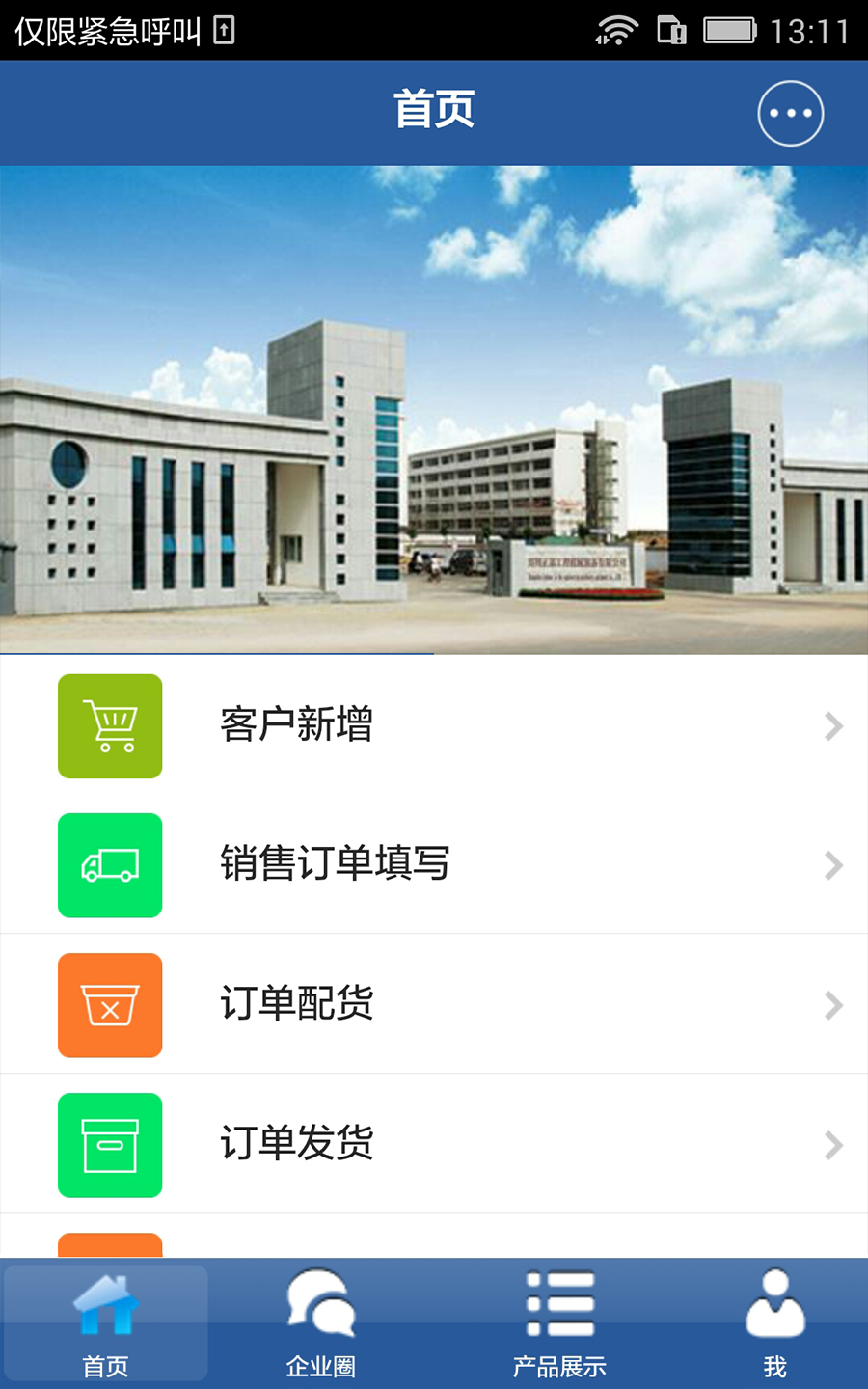
Task: Tap the orange basket icon next to 订单配货
Action: pos(110,1005)
